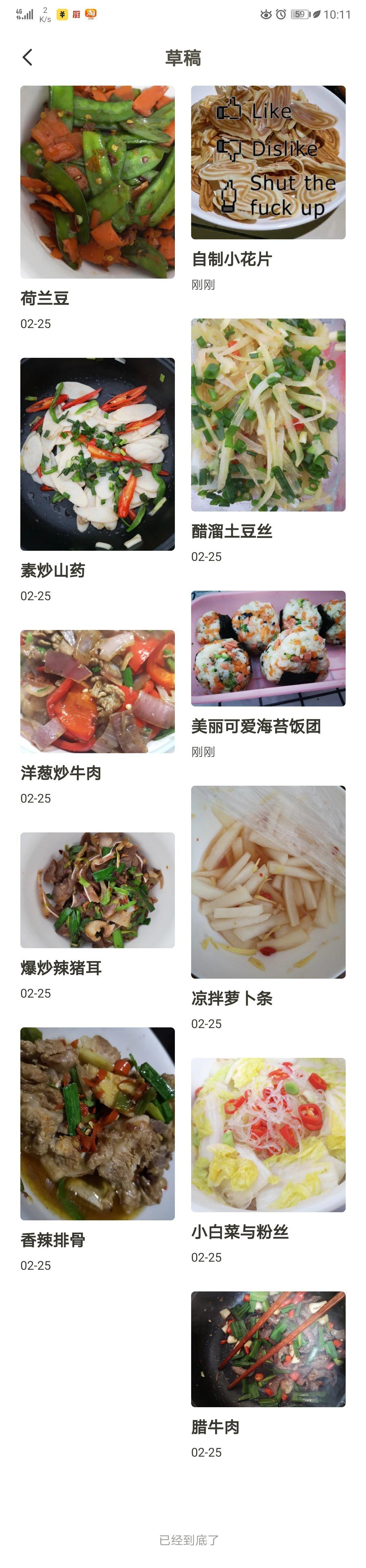This screenshot has height=1568, width=366.
Task: Open the 洋葱炒牛肉 draft
Action: click(98, 692)
